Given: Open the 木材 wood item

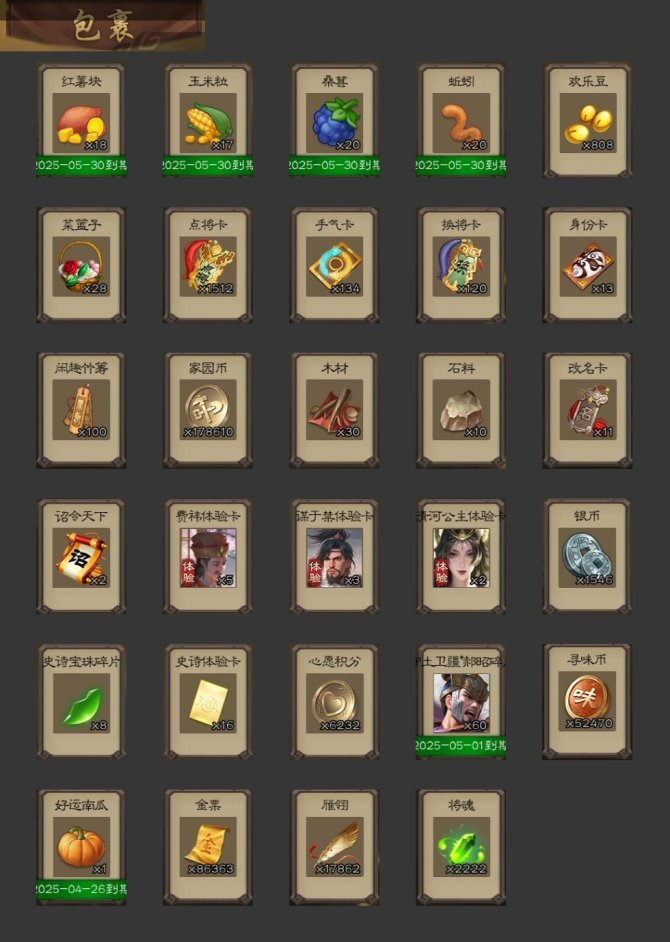Looking at the screenshot, I should pyautogui.click(x=335, y=410).
